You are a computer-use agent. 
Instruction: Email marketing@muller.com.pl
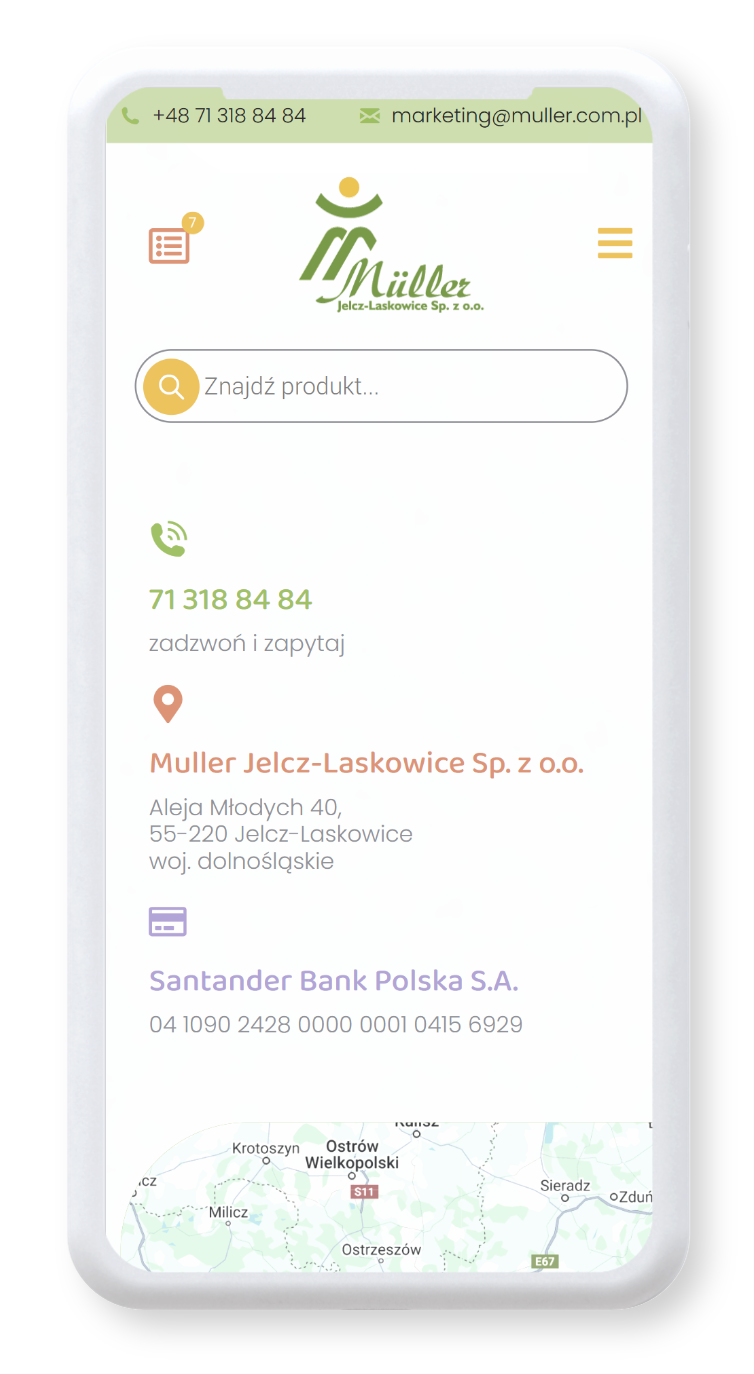point(514,116)
